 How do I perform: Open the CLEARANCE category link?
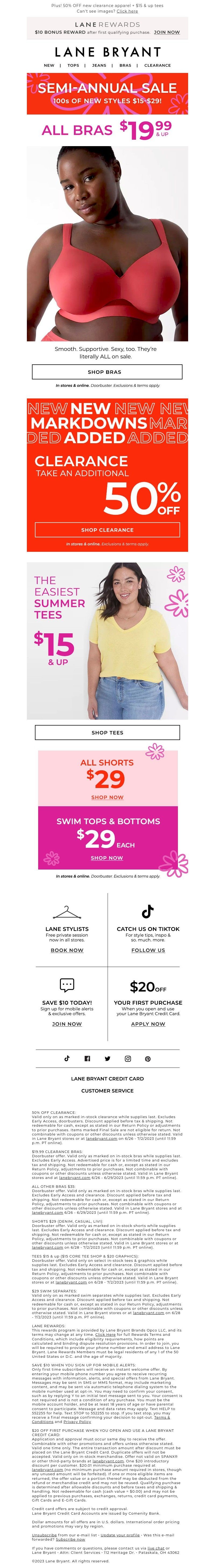pos(157,65)
